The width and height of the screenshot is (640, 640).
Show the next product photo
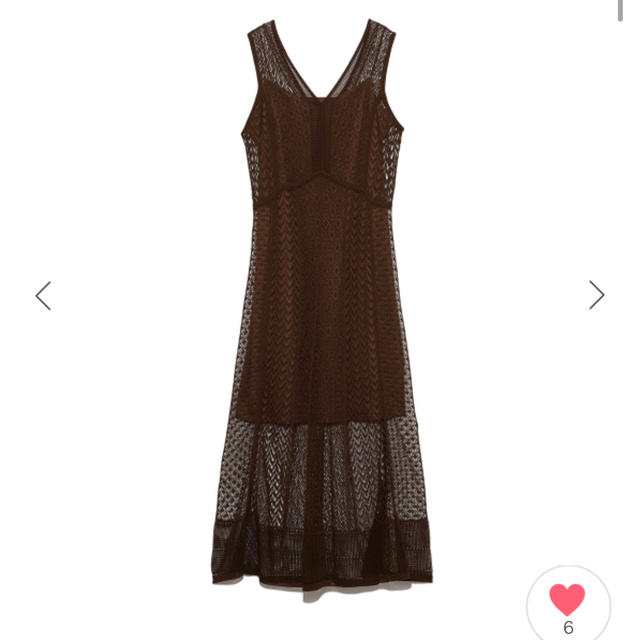596,294
